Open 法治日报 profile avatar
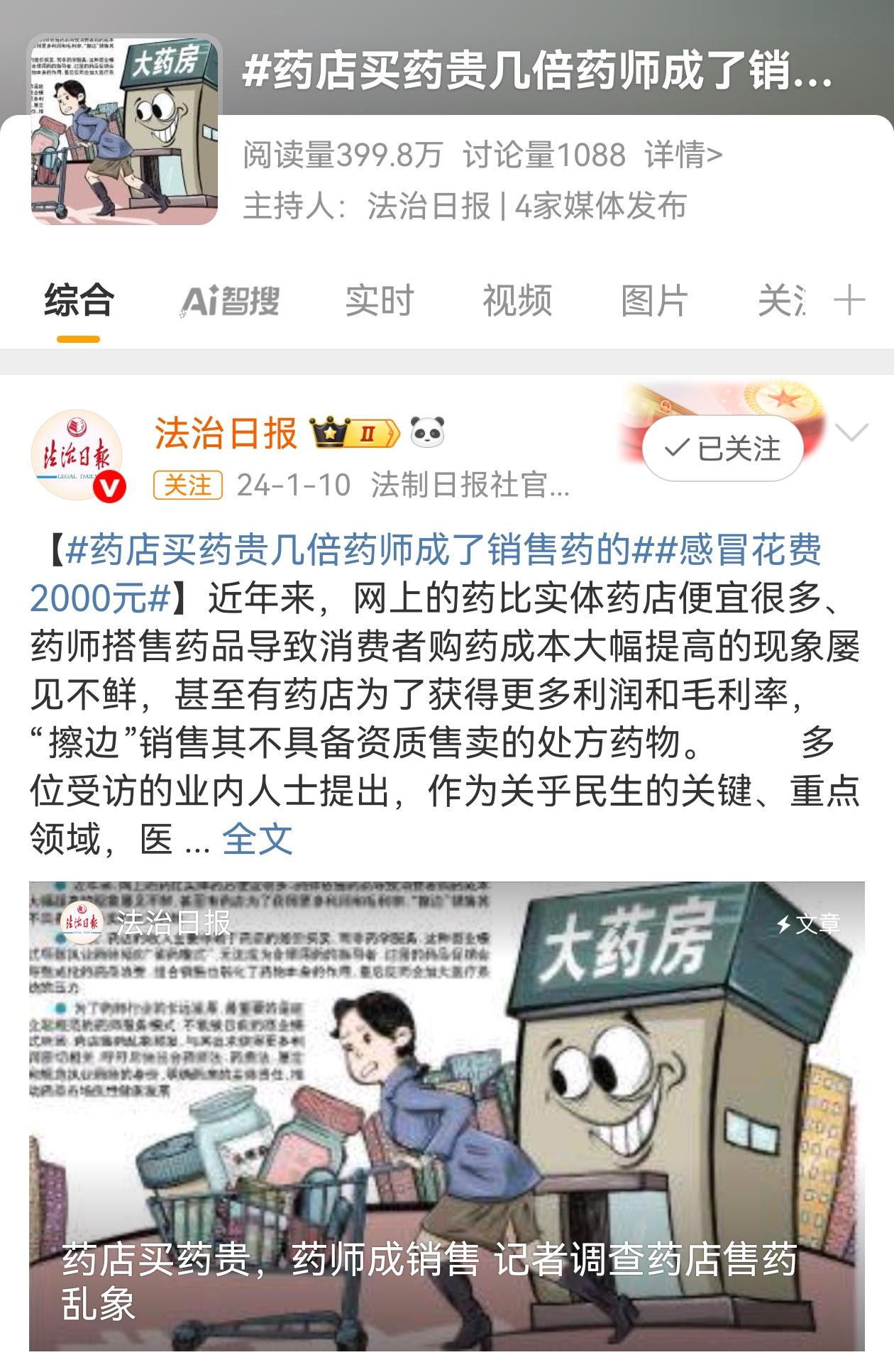 [77, 455]
